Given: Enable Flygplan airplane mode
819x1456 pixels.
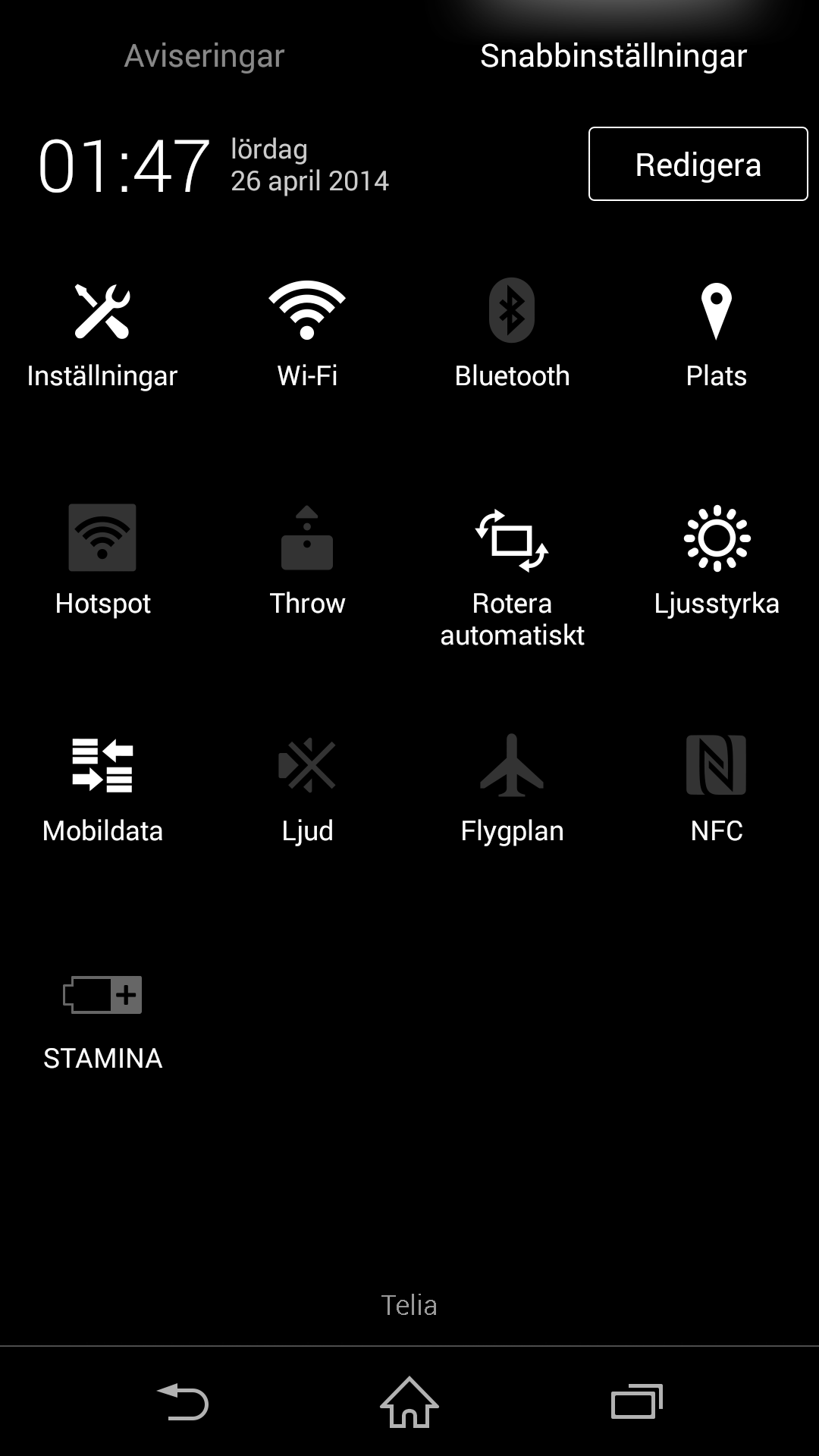Looking at the screenshot, I should click(x=512, y=789).
